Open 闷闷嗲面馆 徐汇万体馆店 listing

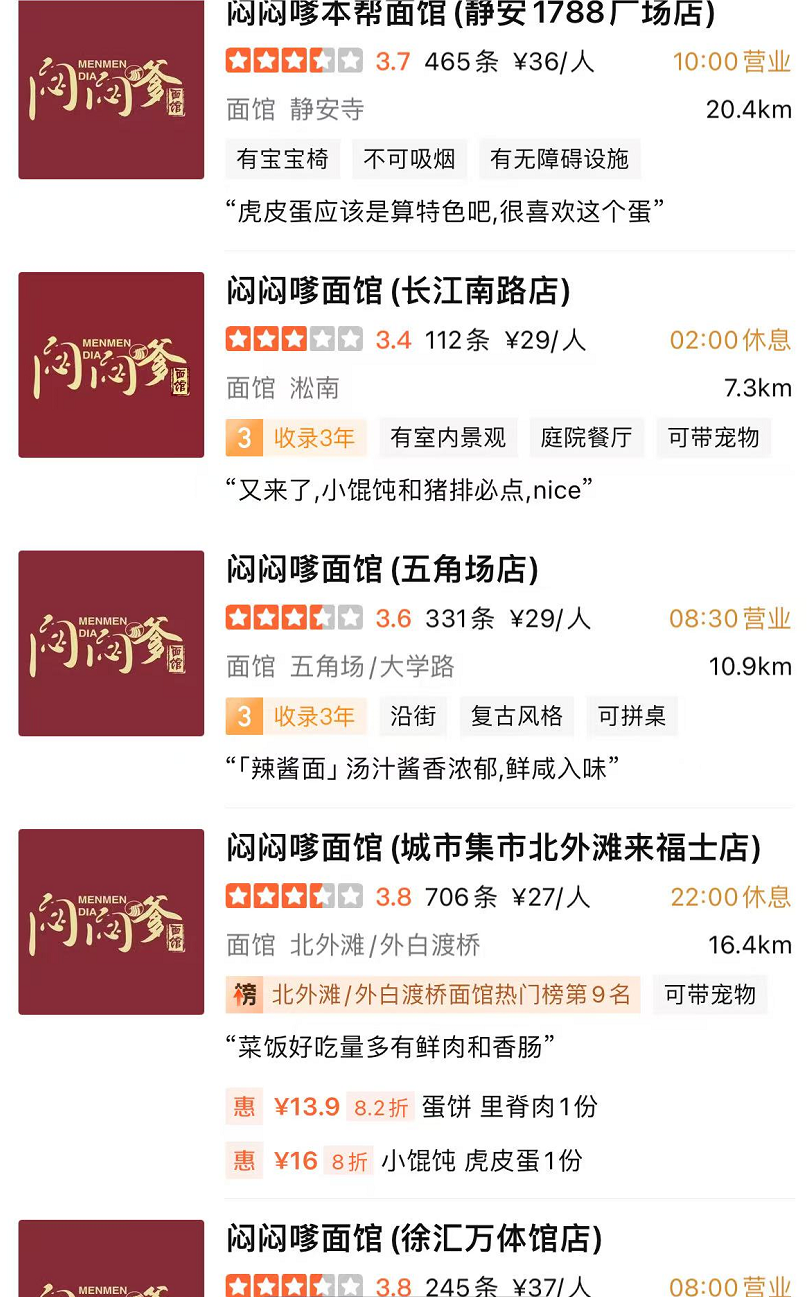(414, 1238)
